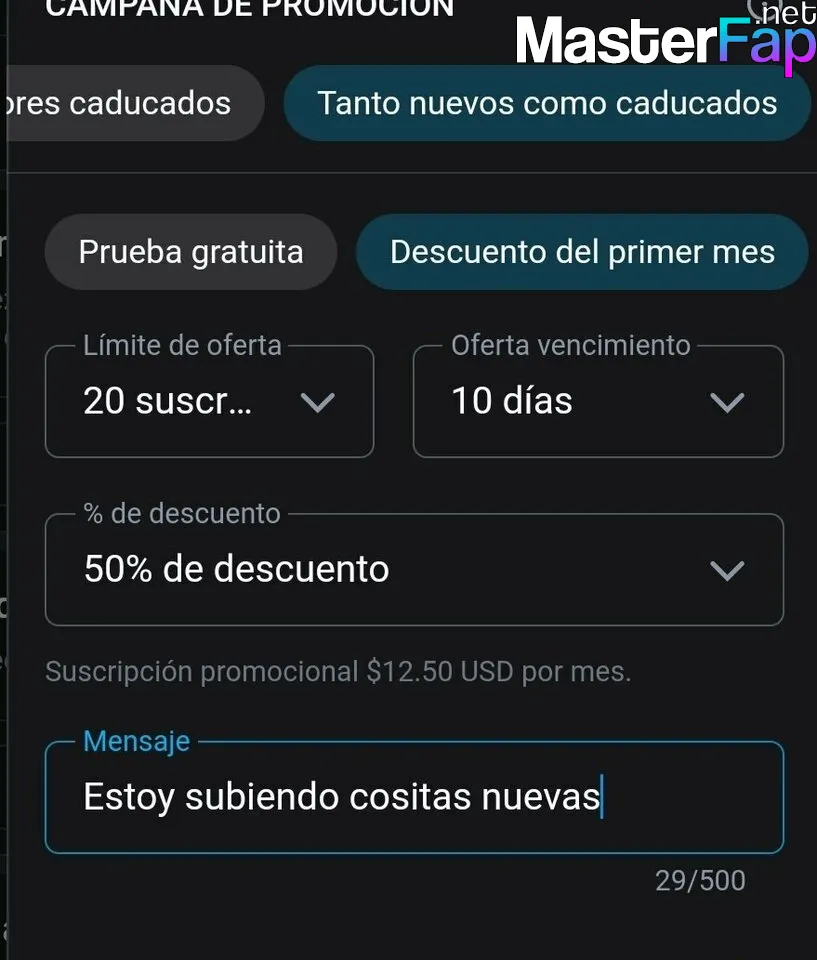Switch to "Prueba gratuita" offer type

[x=190, y=252]
